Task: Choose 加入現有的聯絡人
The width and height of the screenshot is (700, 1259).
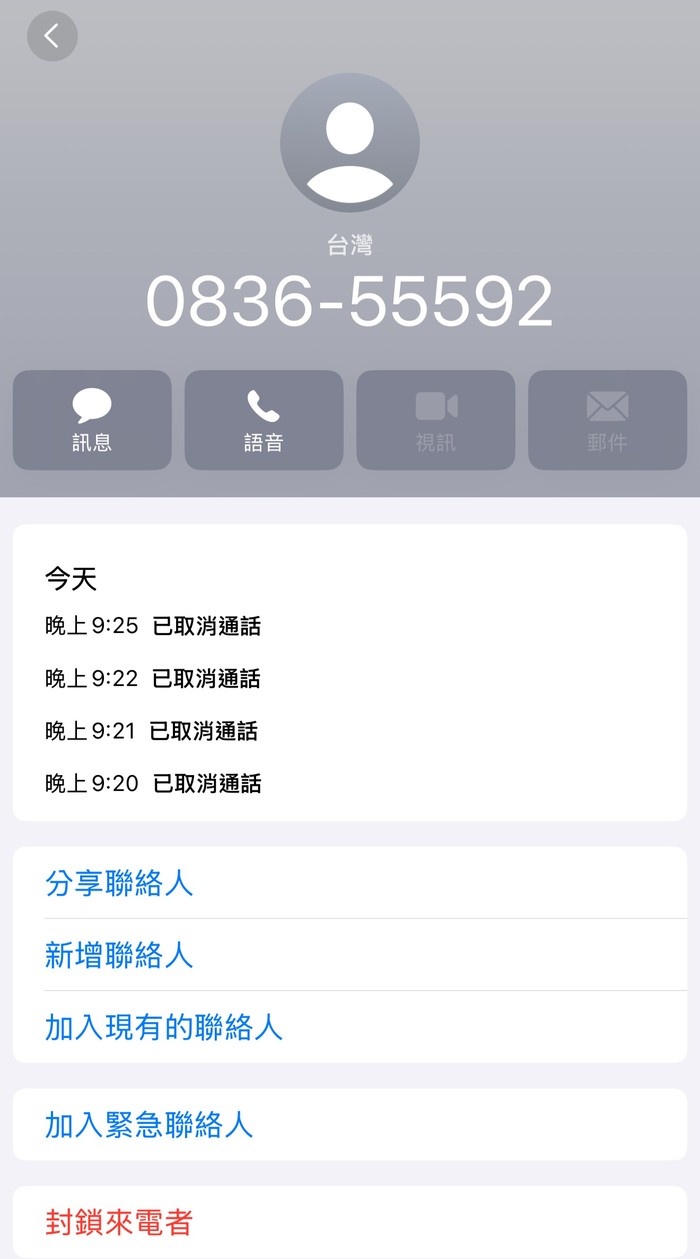Action: coord(350,1027)
